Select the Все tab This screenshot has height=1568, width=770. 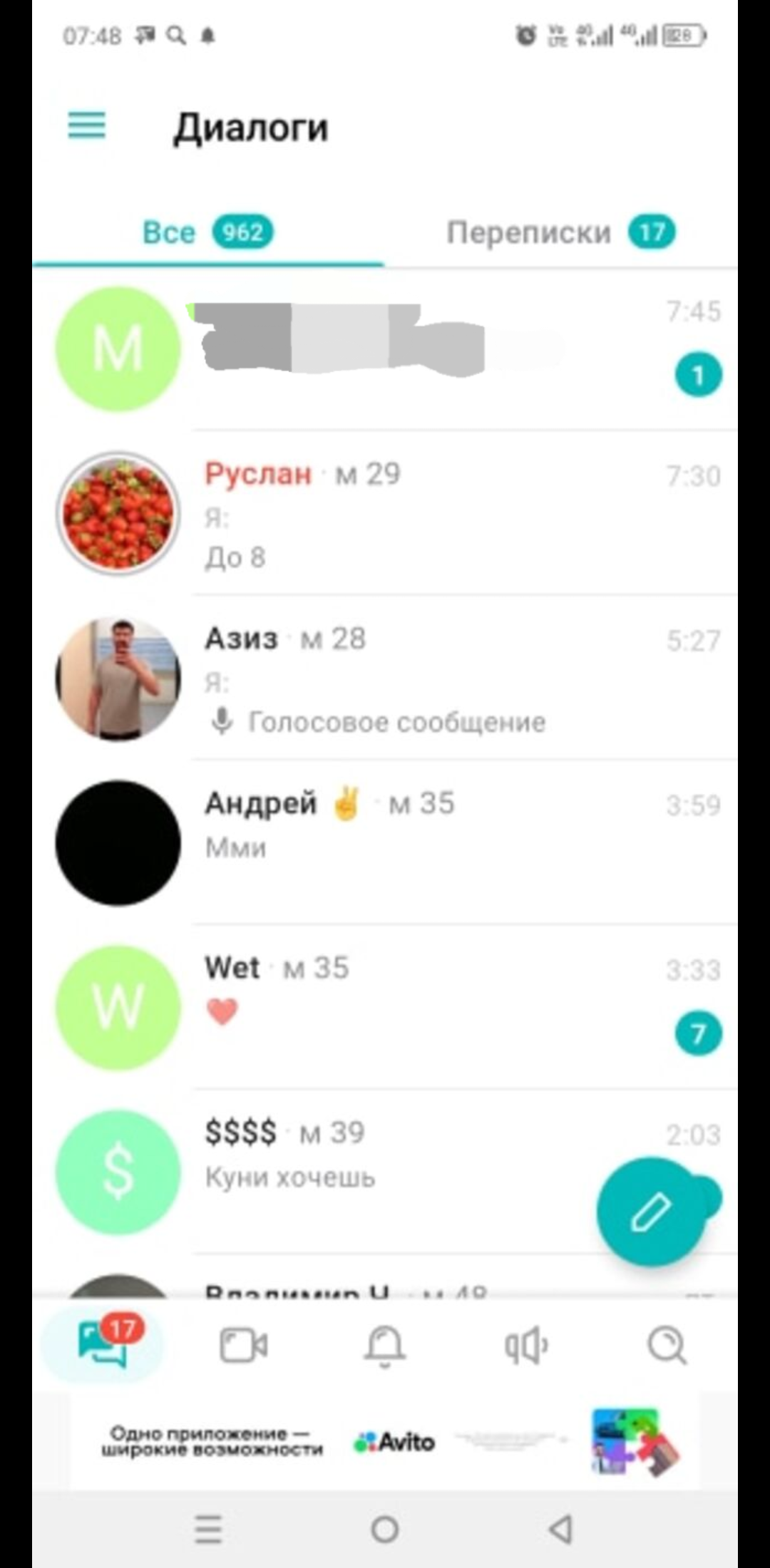(207, 232)
